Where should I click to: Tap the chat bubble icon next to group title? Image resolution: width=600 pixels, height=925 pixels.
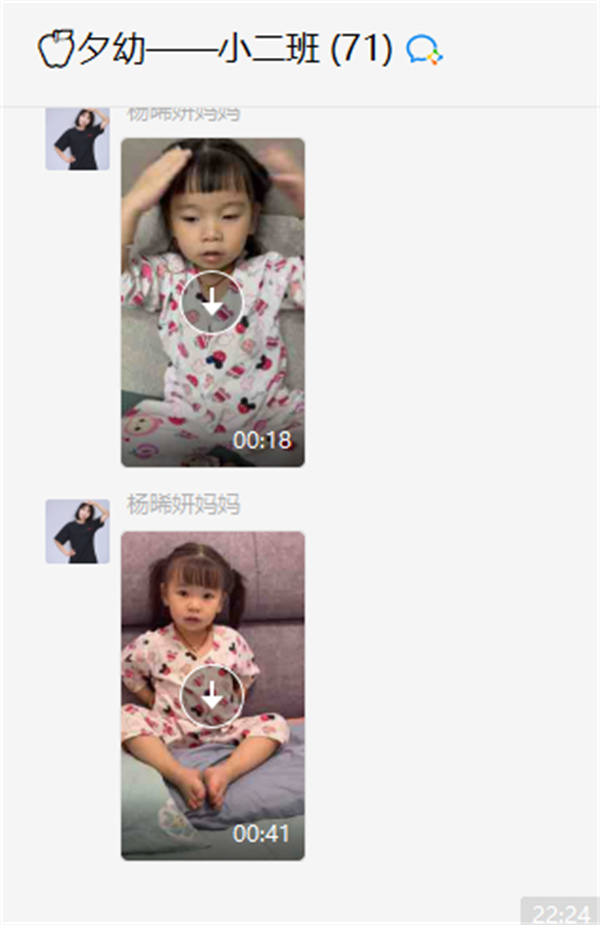(x=424, y=50)
